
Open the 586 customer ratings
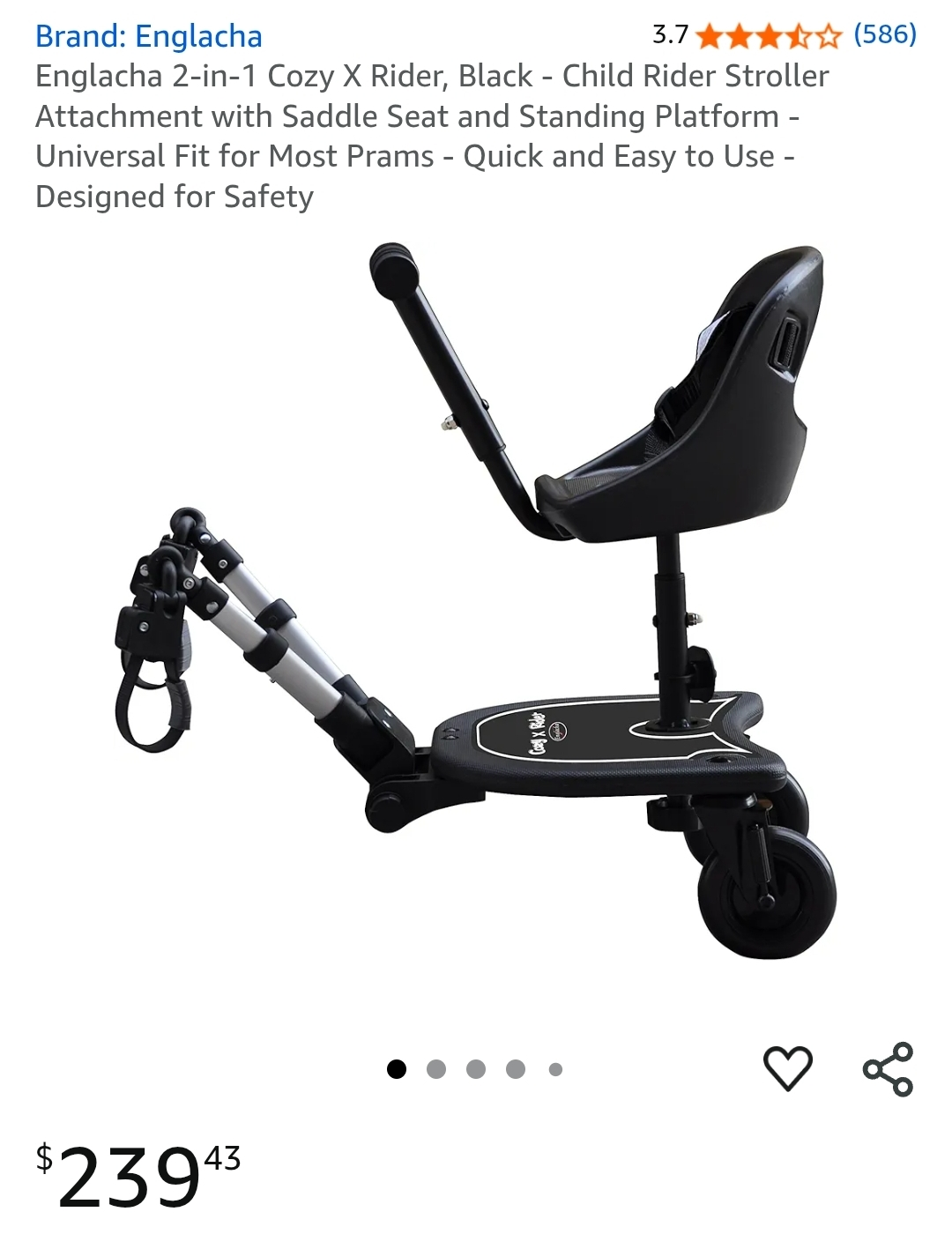tap(884, 34)
